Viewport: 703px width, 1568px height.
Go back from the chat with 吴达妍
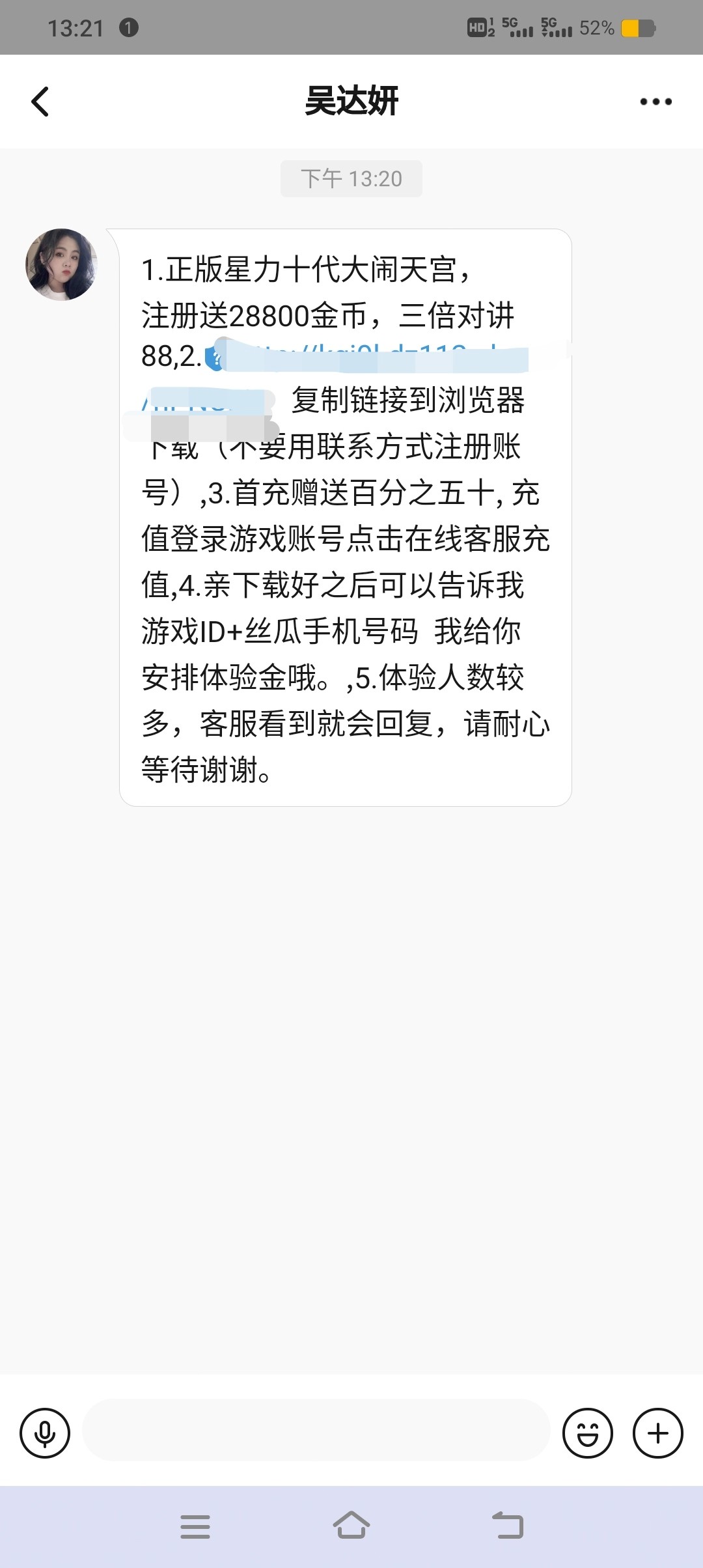[x=40, y=102]
